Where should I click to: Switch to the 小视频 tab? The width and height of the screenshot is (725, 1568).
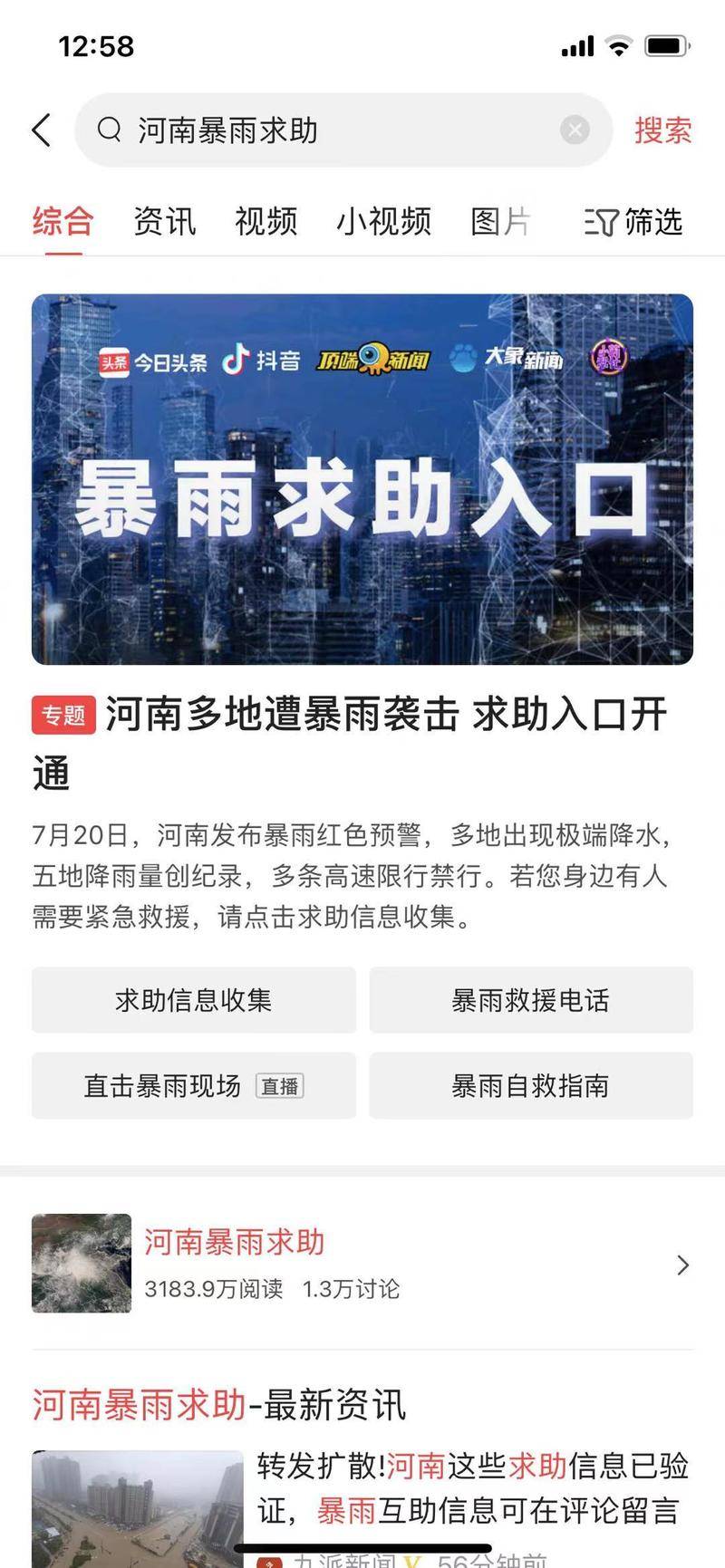(x=383, y=221)
